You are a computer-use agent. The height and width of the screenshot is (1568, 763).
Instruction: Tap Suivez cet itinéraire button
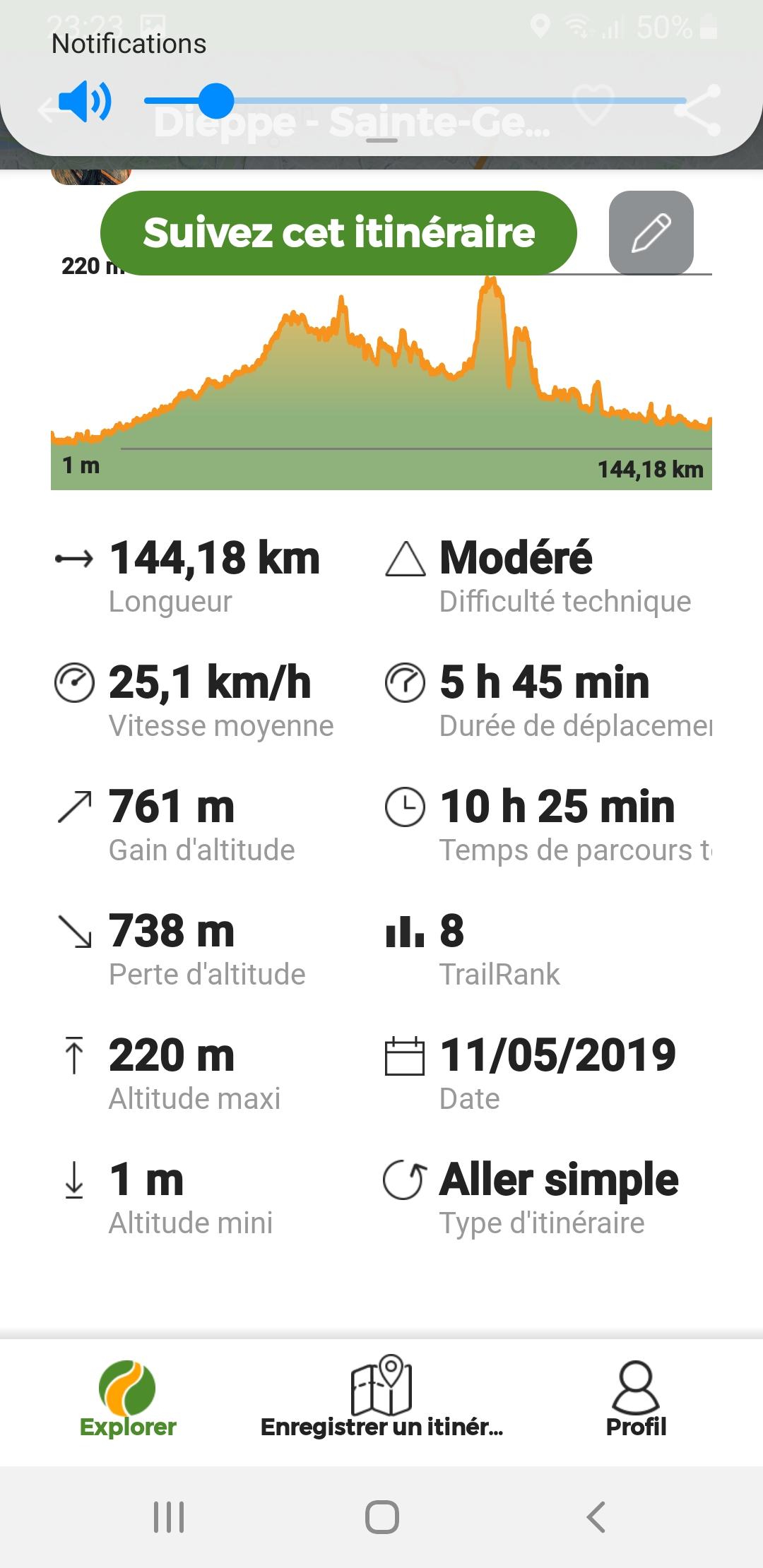click(x=338, y=232)
